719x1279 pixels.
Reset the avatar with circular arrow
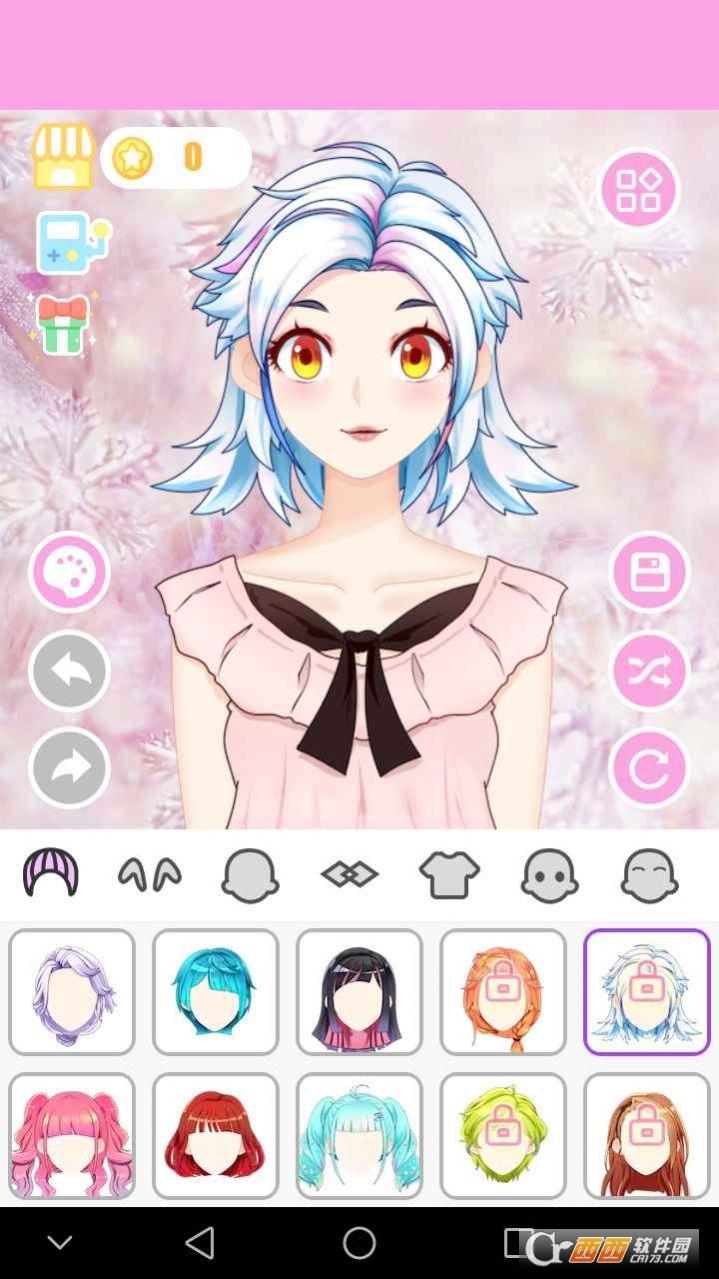coord(650,767)
